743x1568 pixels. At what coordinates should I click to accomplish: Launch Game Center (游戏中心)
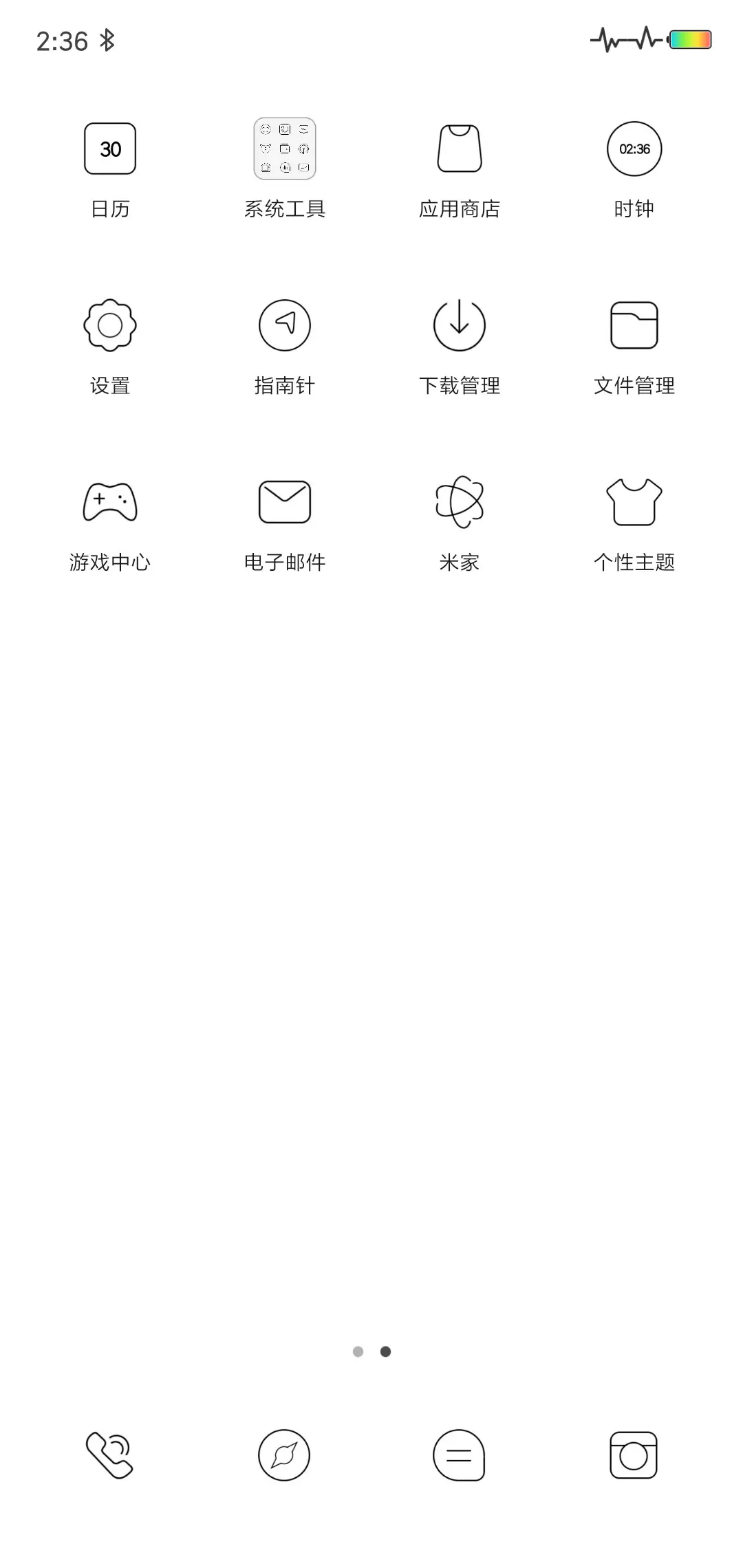[x=109, y=501]
